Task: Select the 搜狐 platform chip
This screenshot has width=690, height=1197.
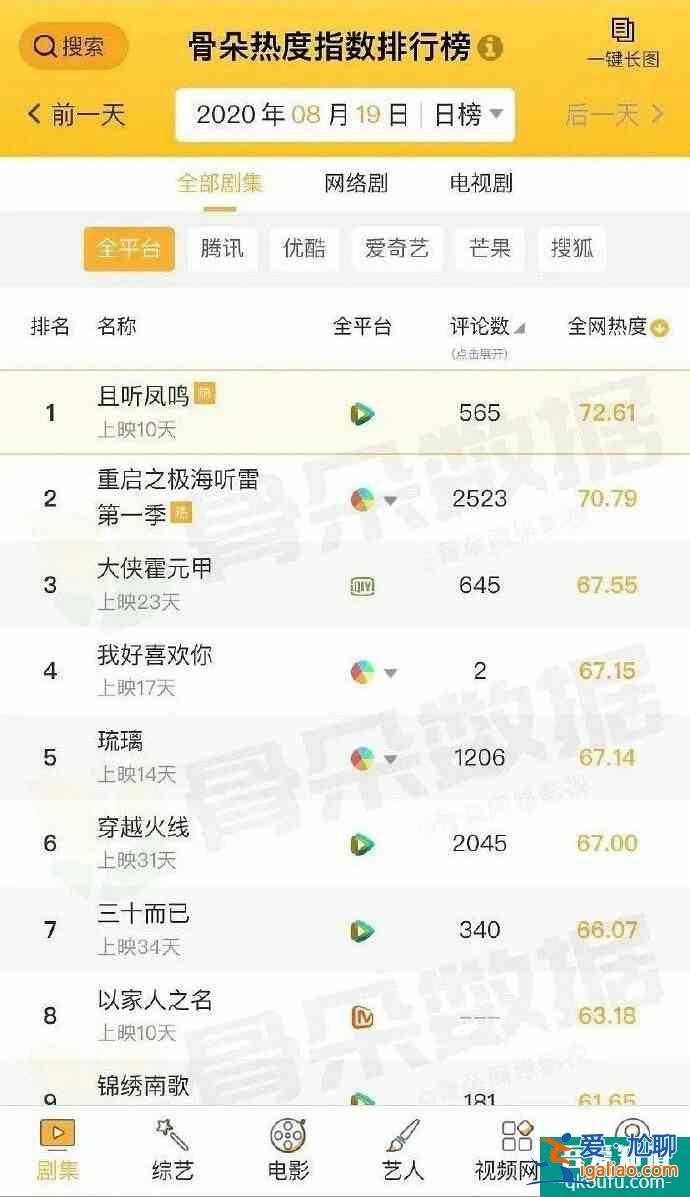Action: [x=572, y=249]
